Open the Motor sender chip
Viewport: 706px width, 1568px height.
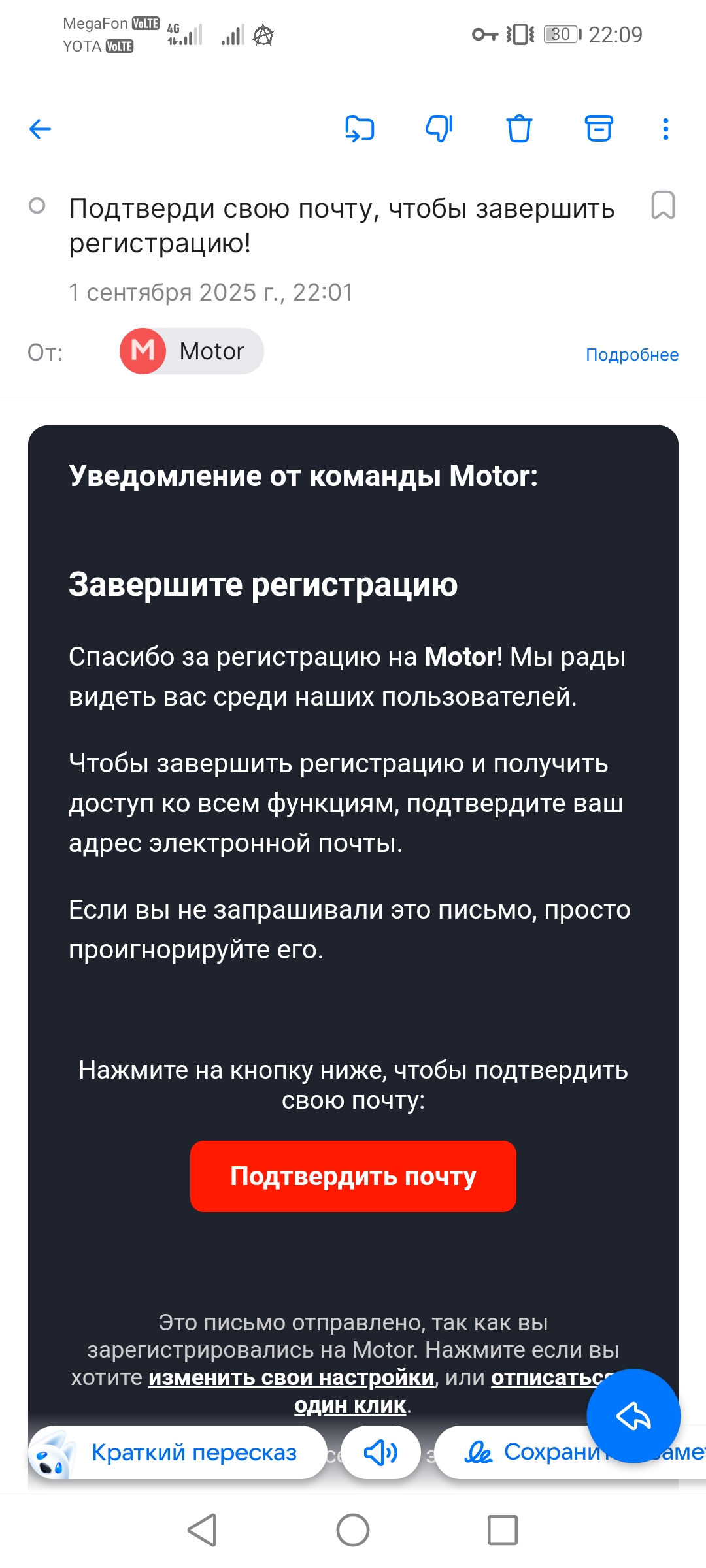[192, 351]
